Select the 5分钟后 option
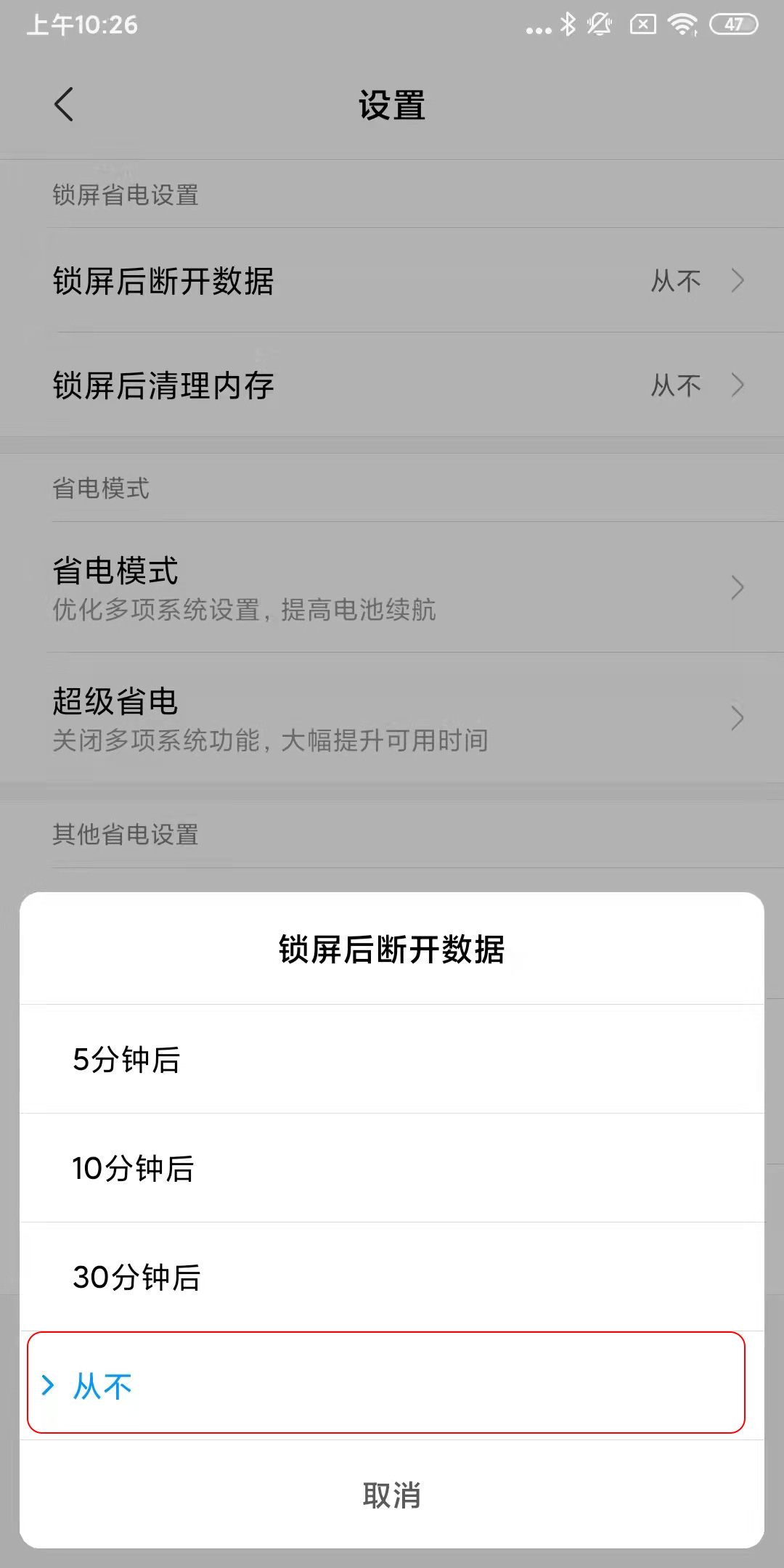This screenshot has height=1568, width=784. pos(392,1059)
